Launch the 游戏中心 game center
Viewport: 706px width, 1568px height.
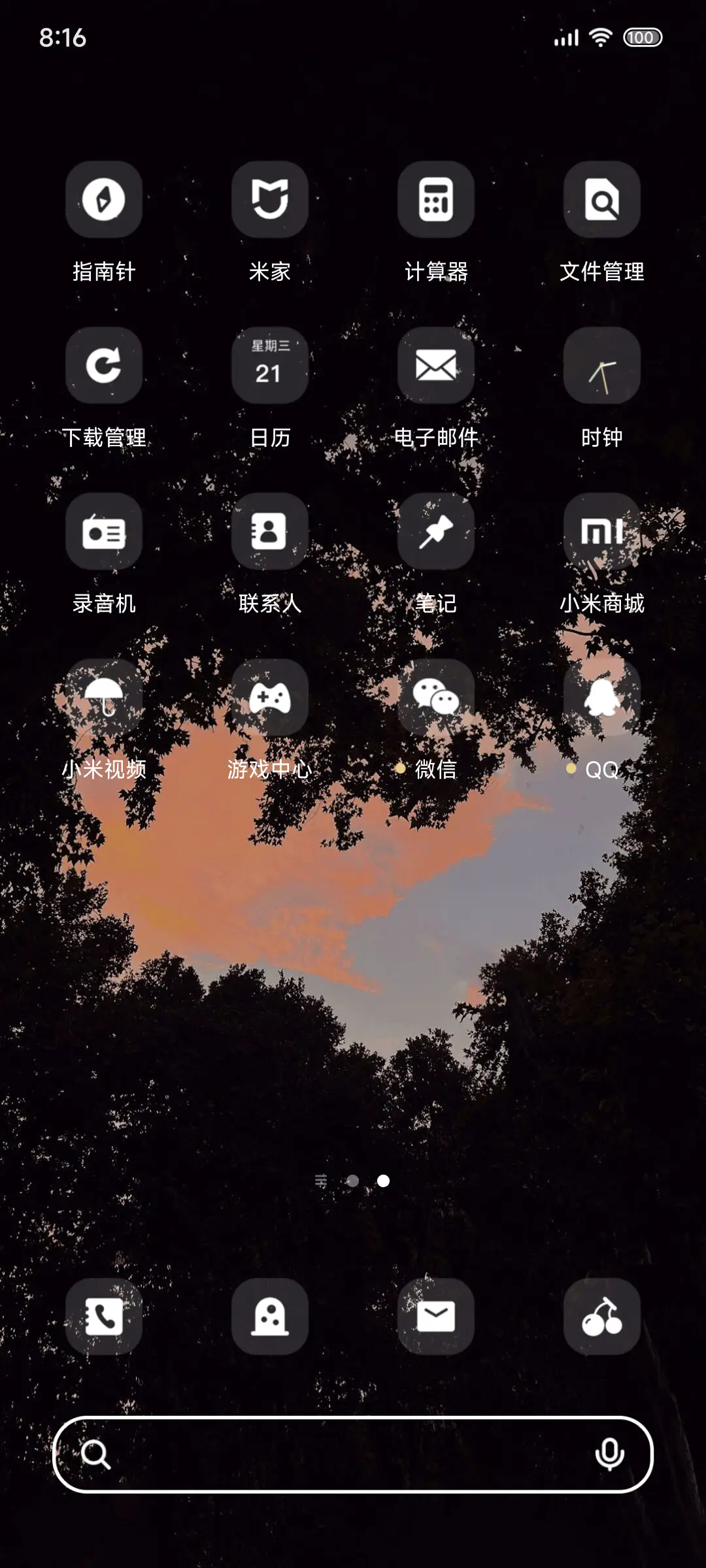pyautogui.click(x=270, y=698)
